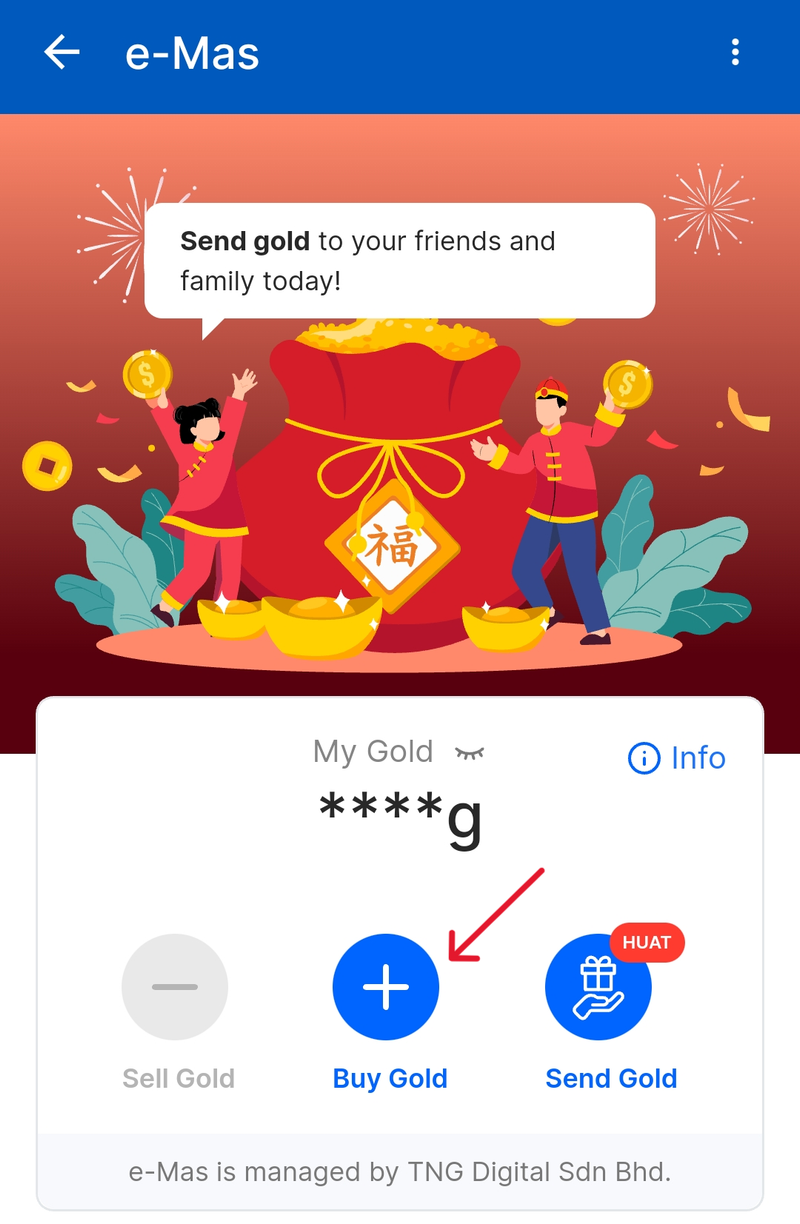The image size is (800, 1224).
Task: Go back from e-Mas screen
Action: [62, 52]
